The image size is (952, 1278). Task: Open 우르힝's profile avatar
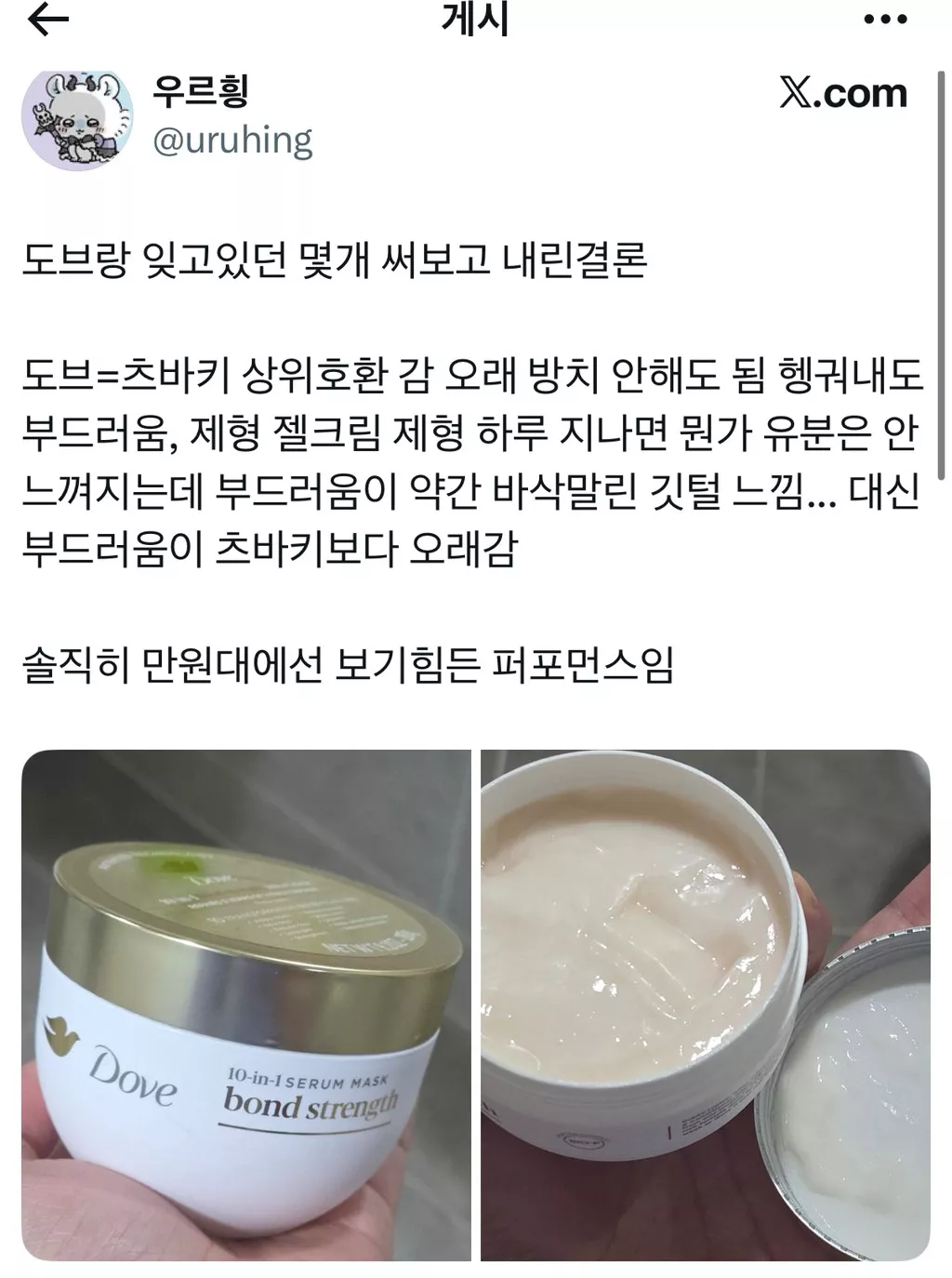78,118
